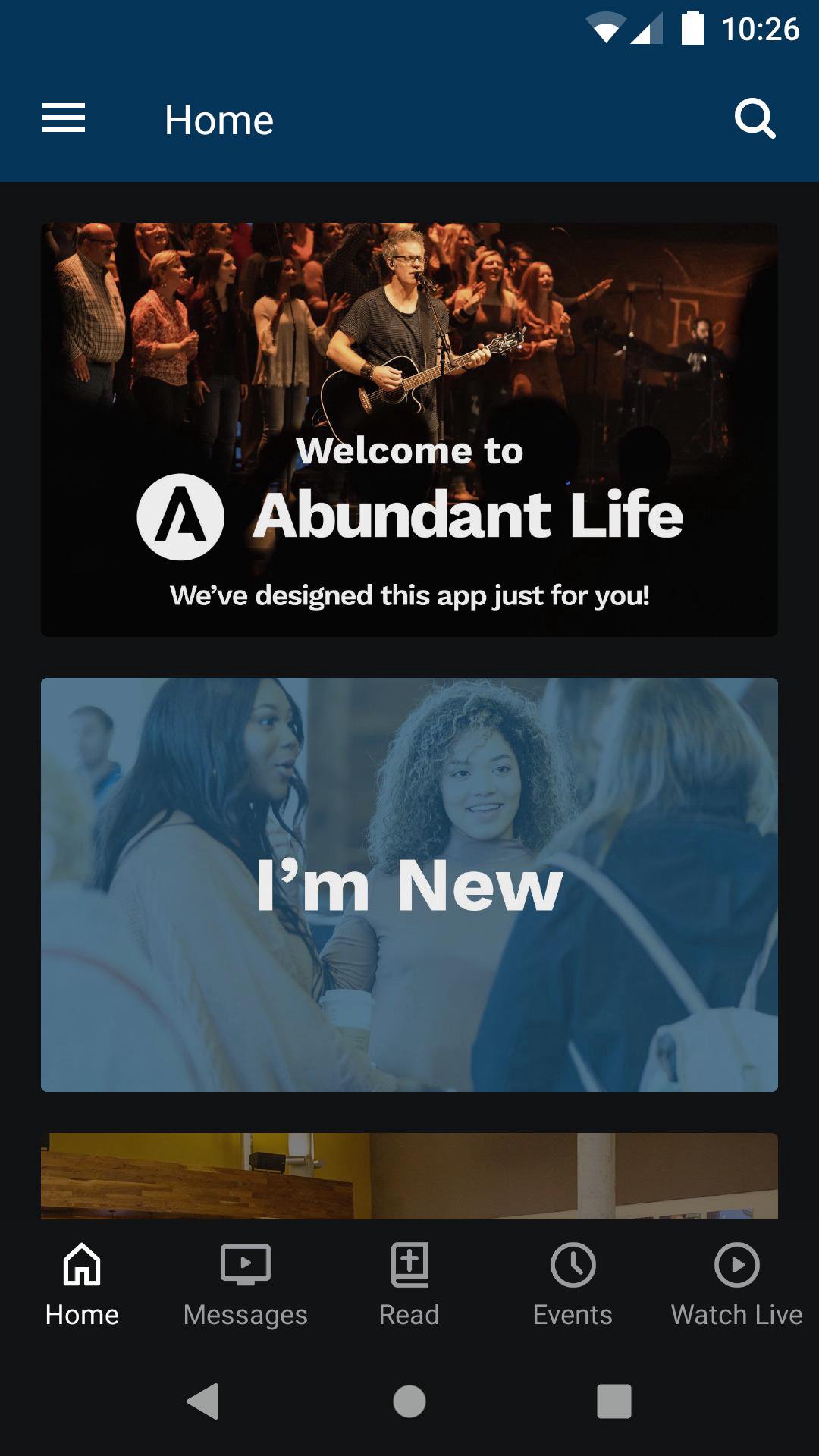Tap the search magnifier icon
819x1456 pixels.
(755, 119)
